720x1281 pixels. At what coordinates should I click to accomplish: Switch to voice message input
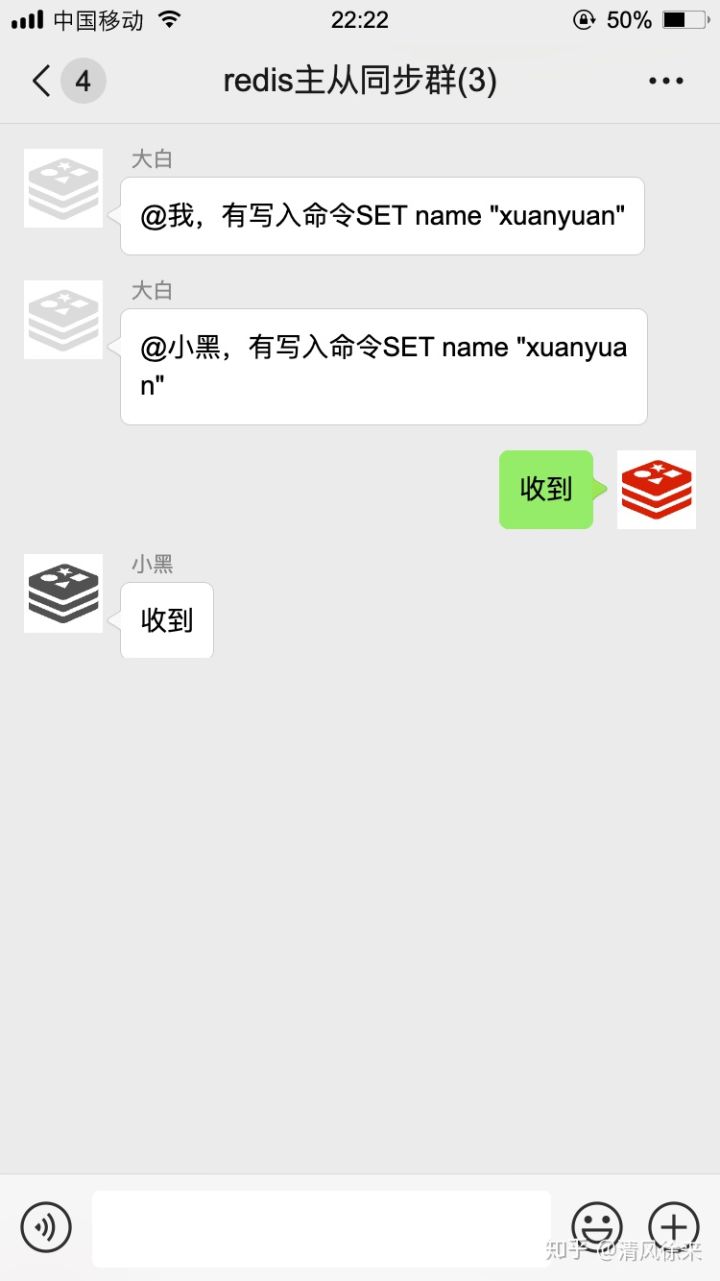click(46, 1227)
